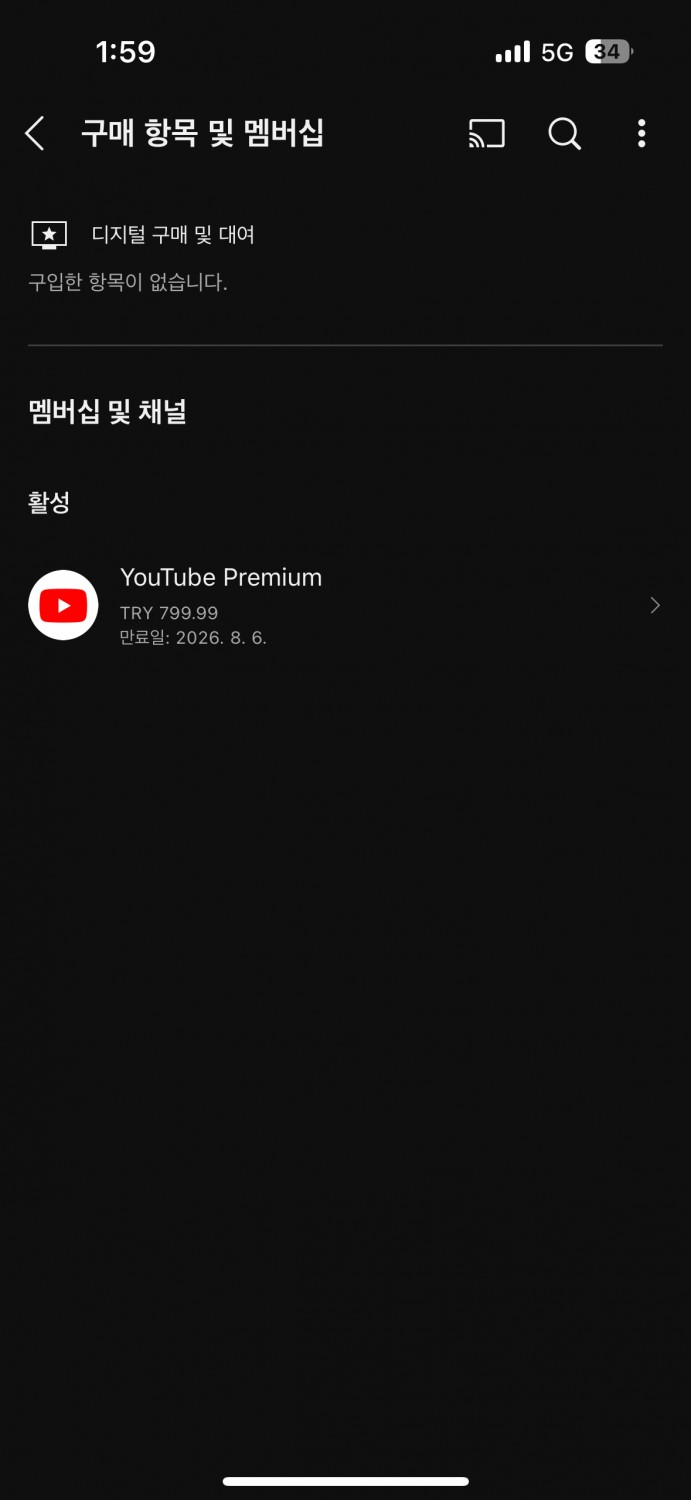This screenshot has width=691, height=1500.
Task: Open the YouTube Premium membership row
Action: coord(345,605)
